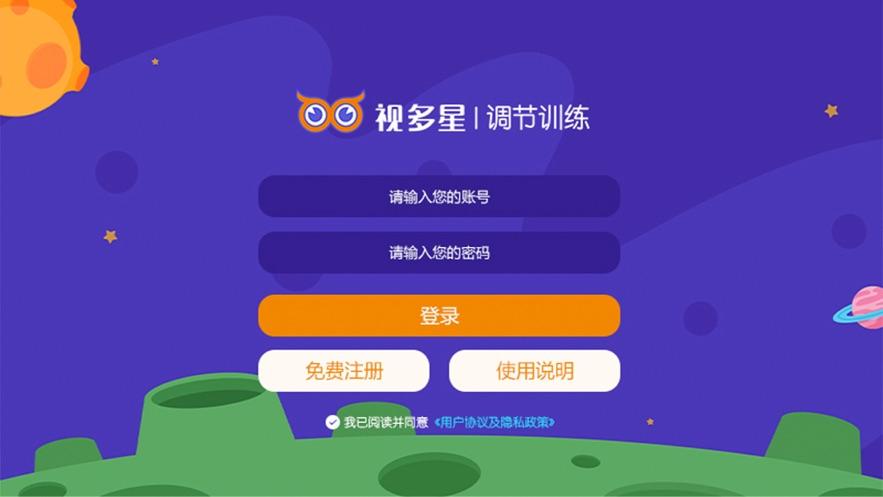The width and height of the screenshot is (883, 497).
Task: Tap the password field 请输入您的密码
Action: click(439, 253)
